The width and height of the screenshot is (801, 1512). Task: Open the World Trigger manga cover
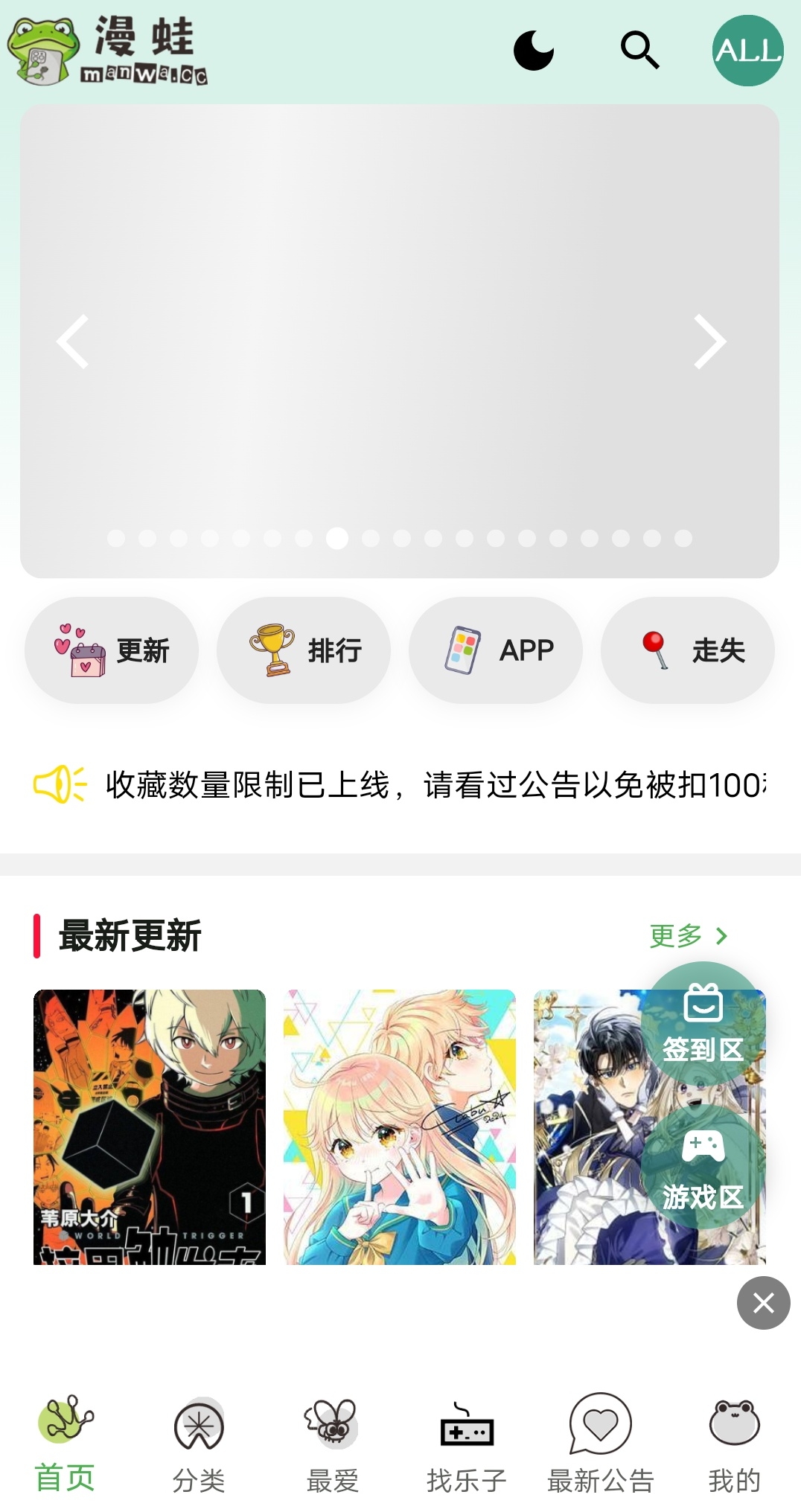[150, 1127]
